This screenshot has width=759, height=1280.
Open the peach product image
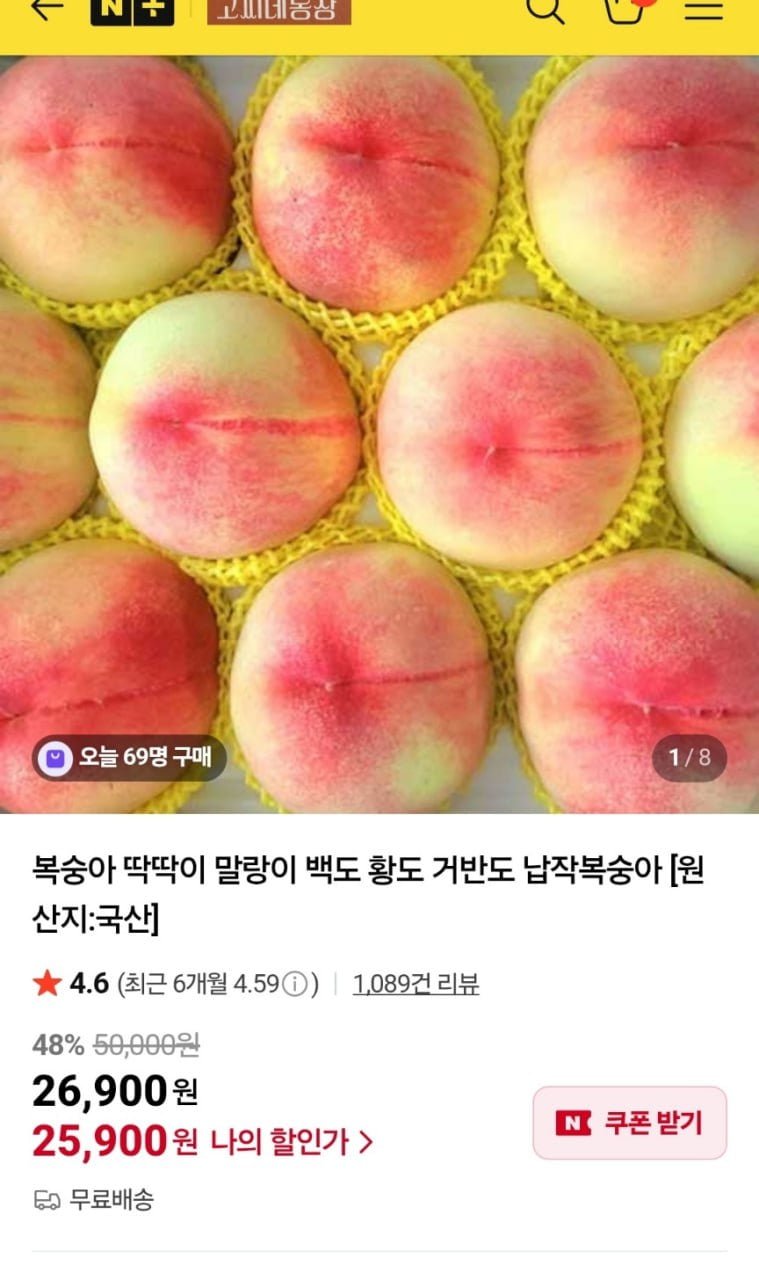tap(379, 434)
